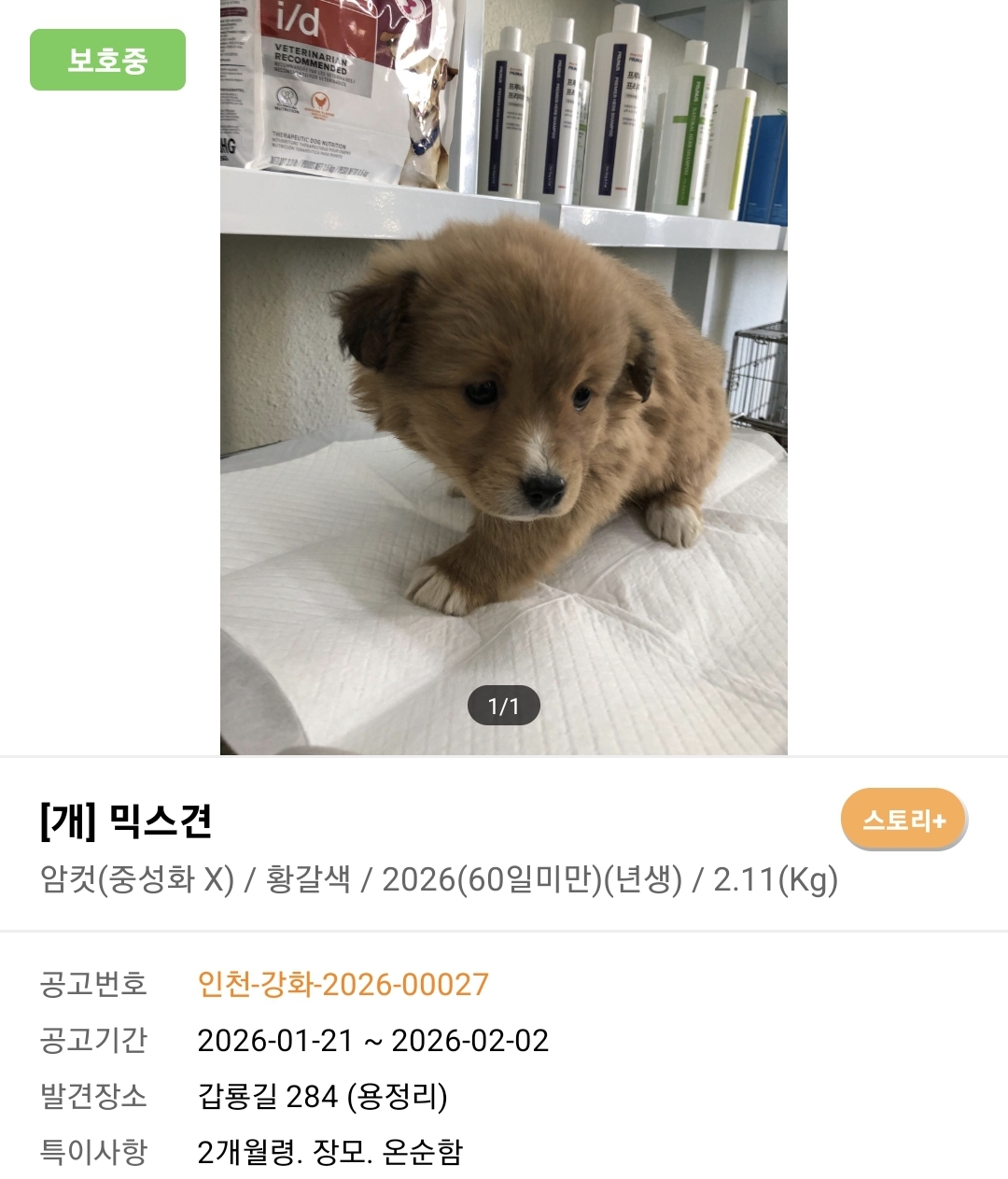Image resolution: width=1008 pixels, height=1179 pixels.
Task: Tap the 스토리+ button
Action: coord(903,820)
